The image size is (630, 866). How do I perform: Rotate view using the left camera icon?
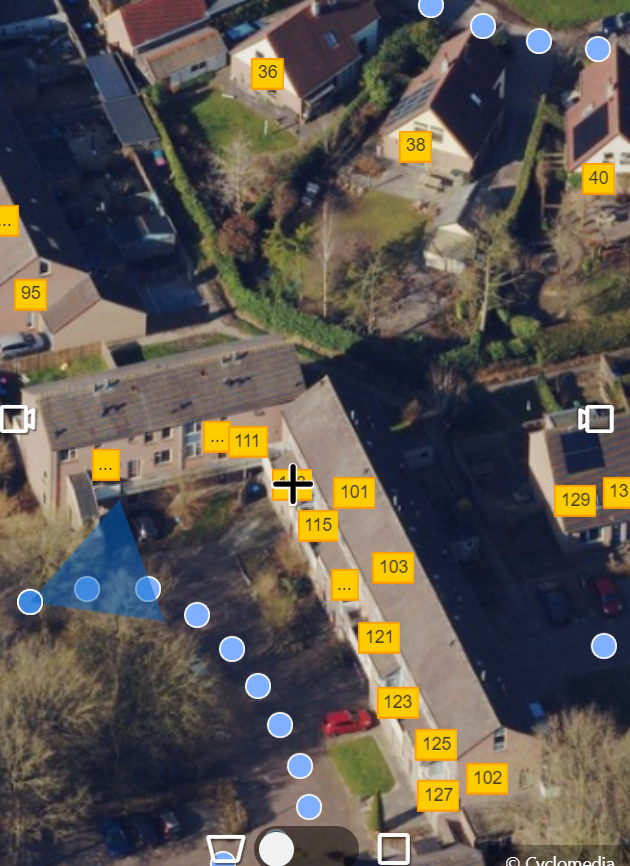[18, 418]
